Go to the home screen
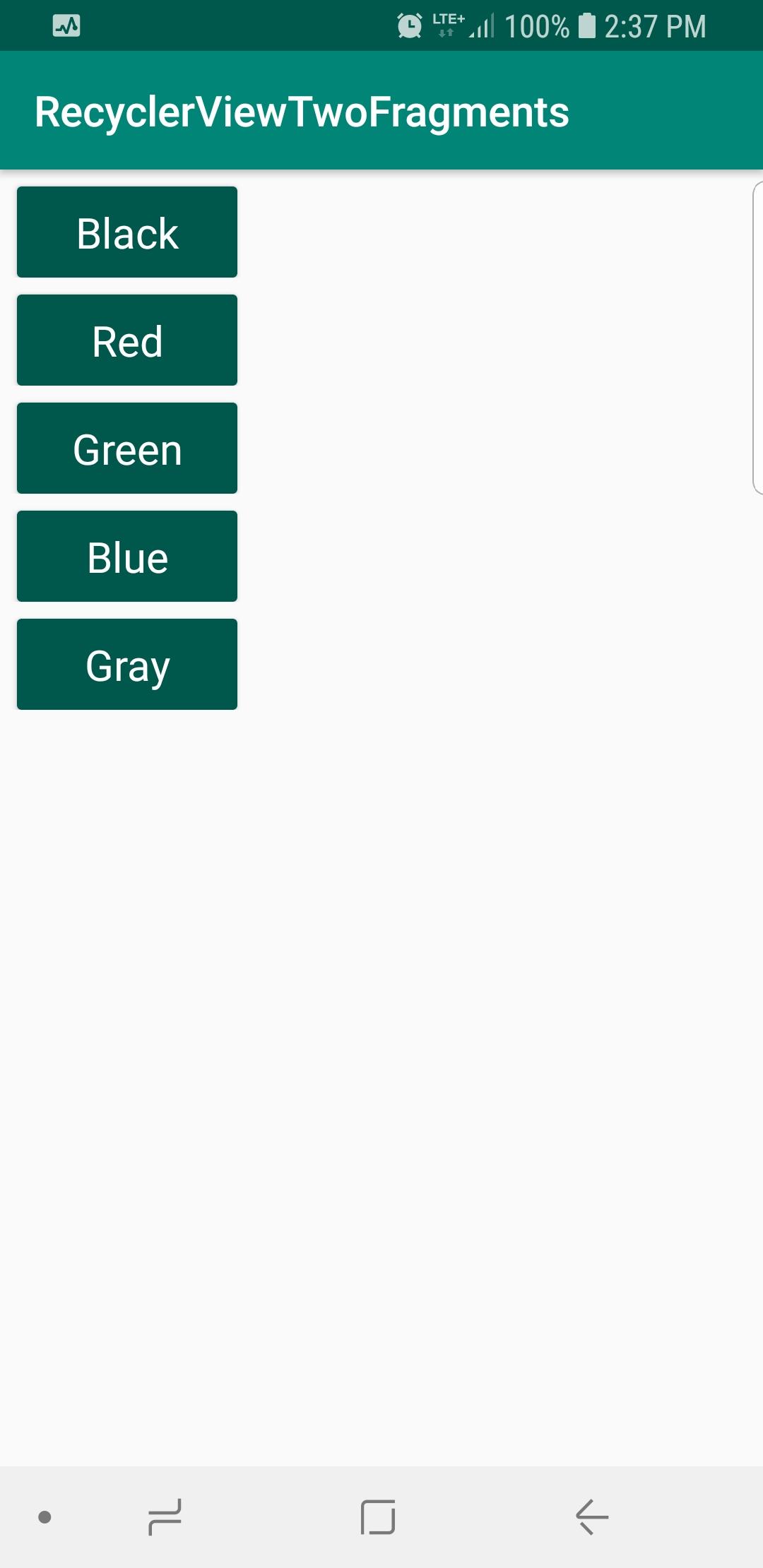This screenshot has height=1568, width=763. point(378,1516)
